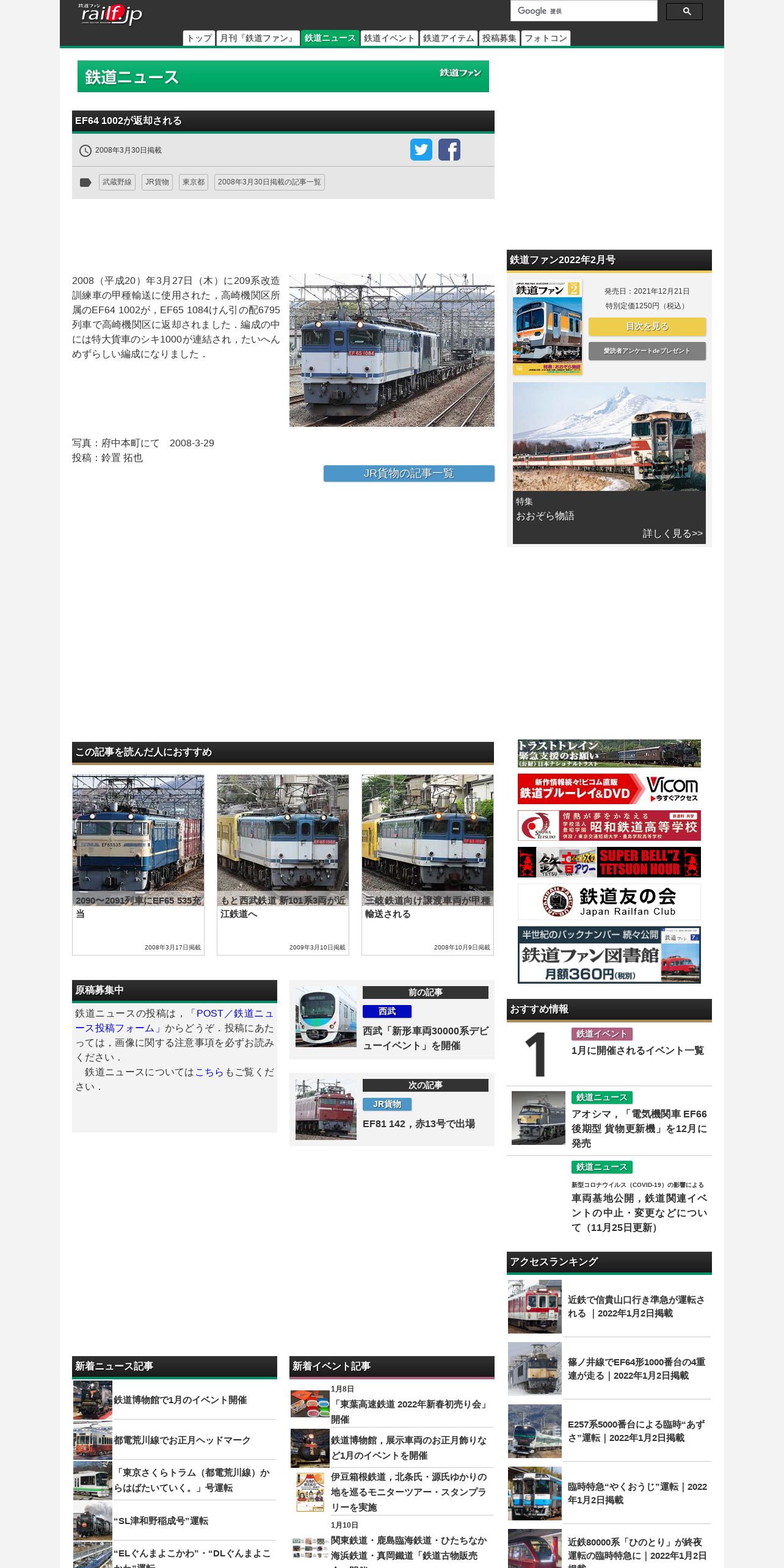Open the 鉄道イベント tab
784x1568 pixels.
click(x=389, y=38)
